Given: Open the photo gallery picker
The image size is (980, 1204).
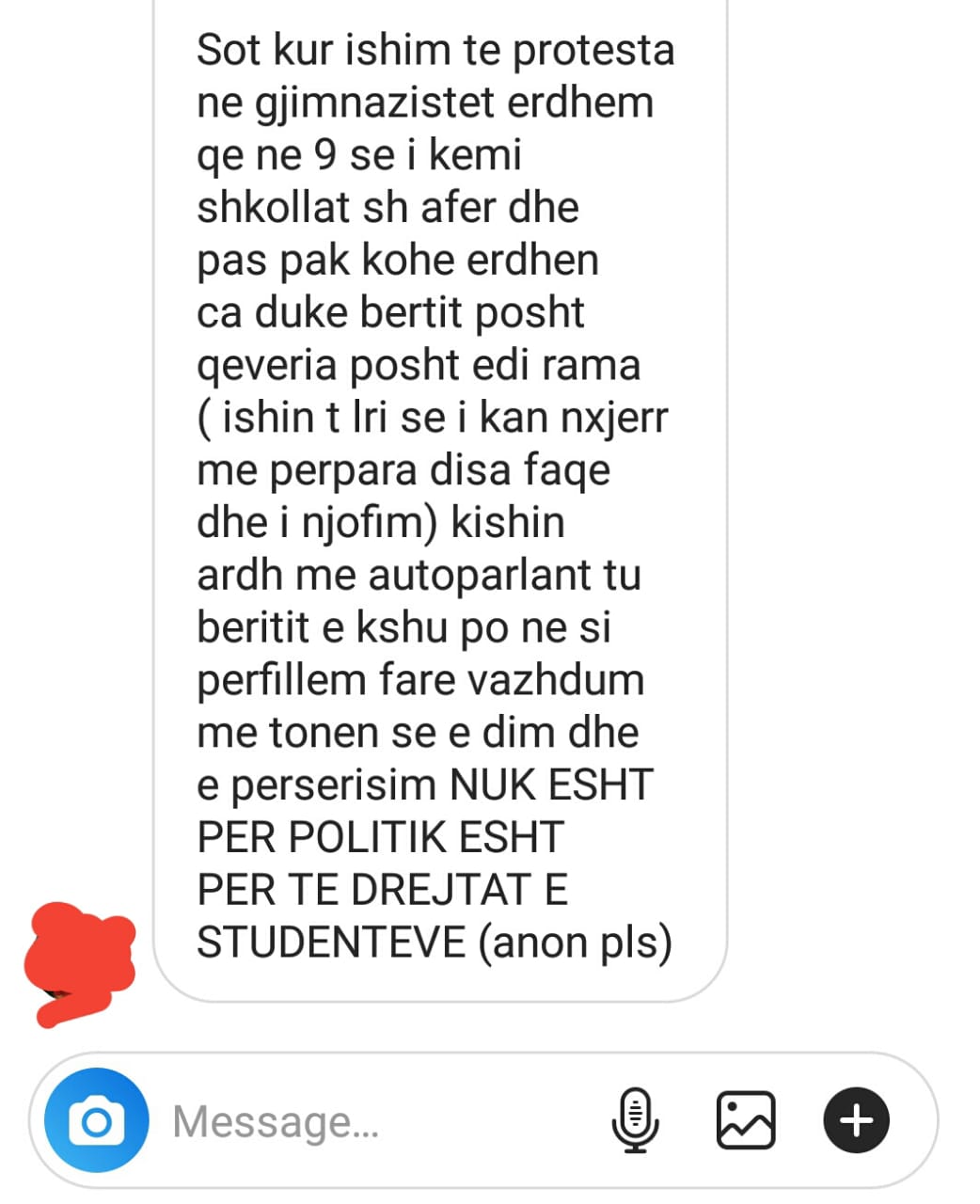Looking at the screenshot, I should 746,1120.
